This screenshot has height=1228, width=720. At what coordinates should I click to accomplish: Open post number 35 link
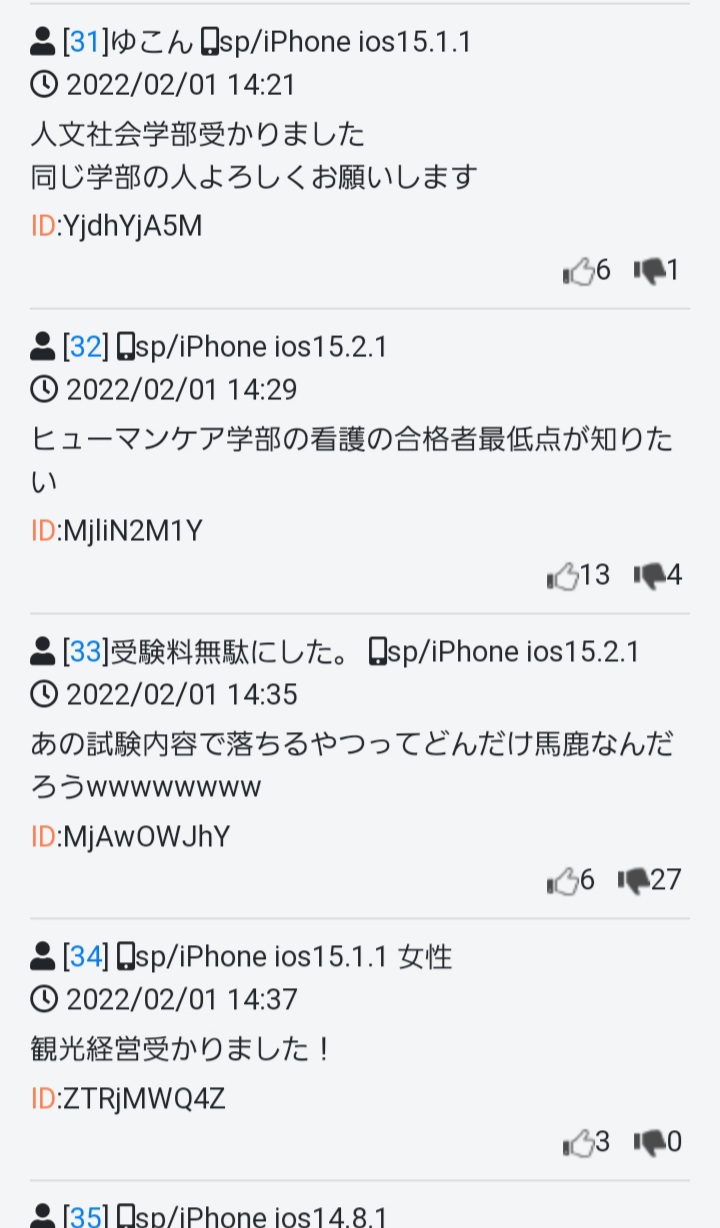click(85, 1216)
